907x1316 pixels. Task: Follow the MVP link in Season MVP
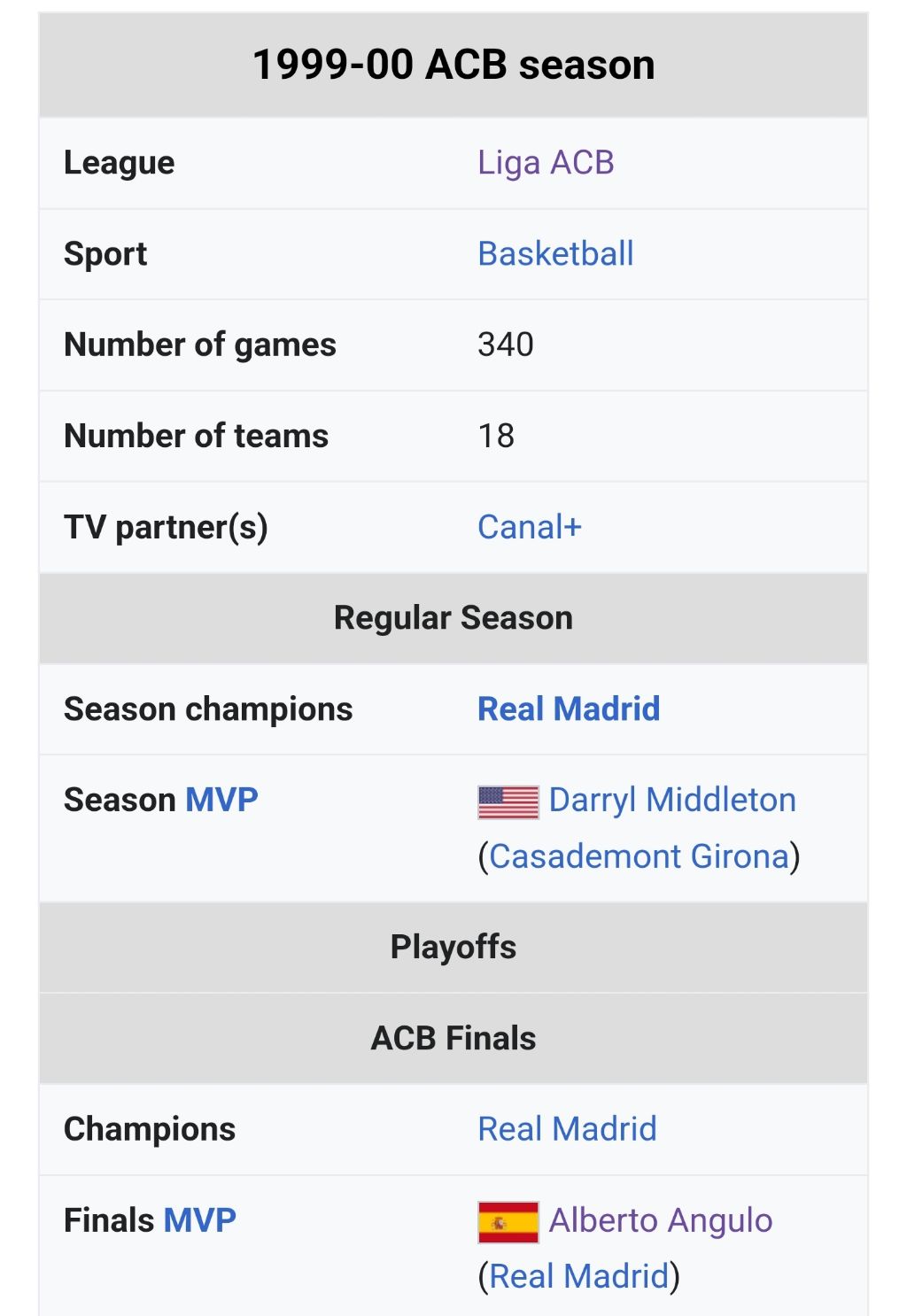coord(221,800)
